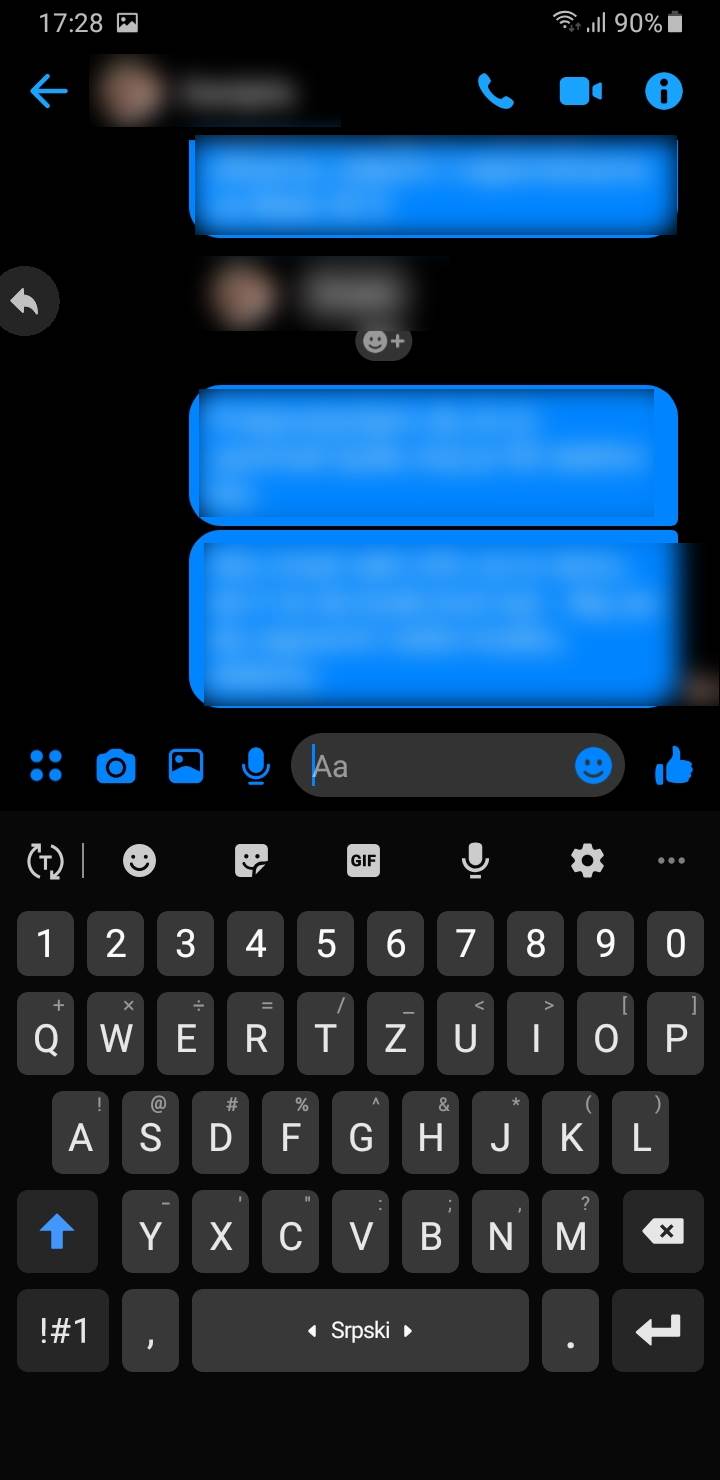Open the camera to take a photo
The width and height of the screenshot is (720, 1480).
(116, 766)
